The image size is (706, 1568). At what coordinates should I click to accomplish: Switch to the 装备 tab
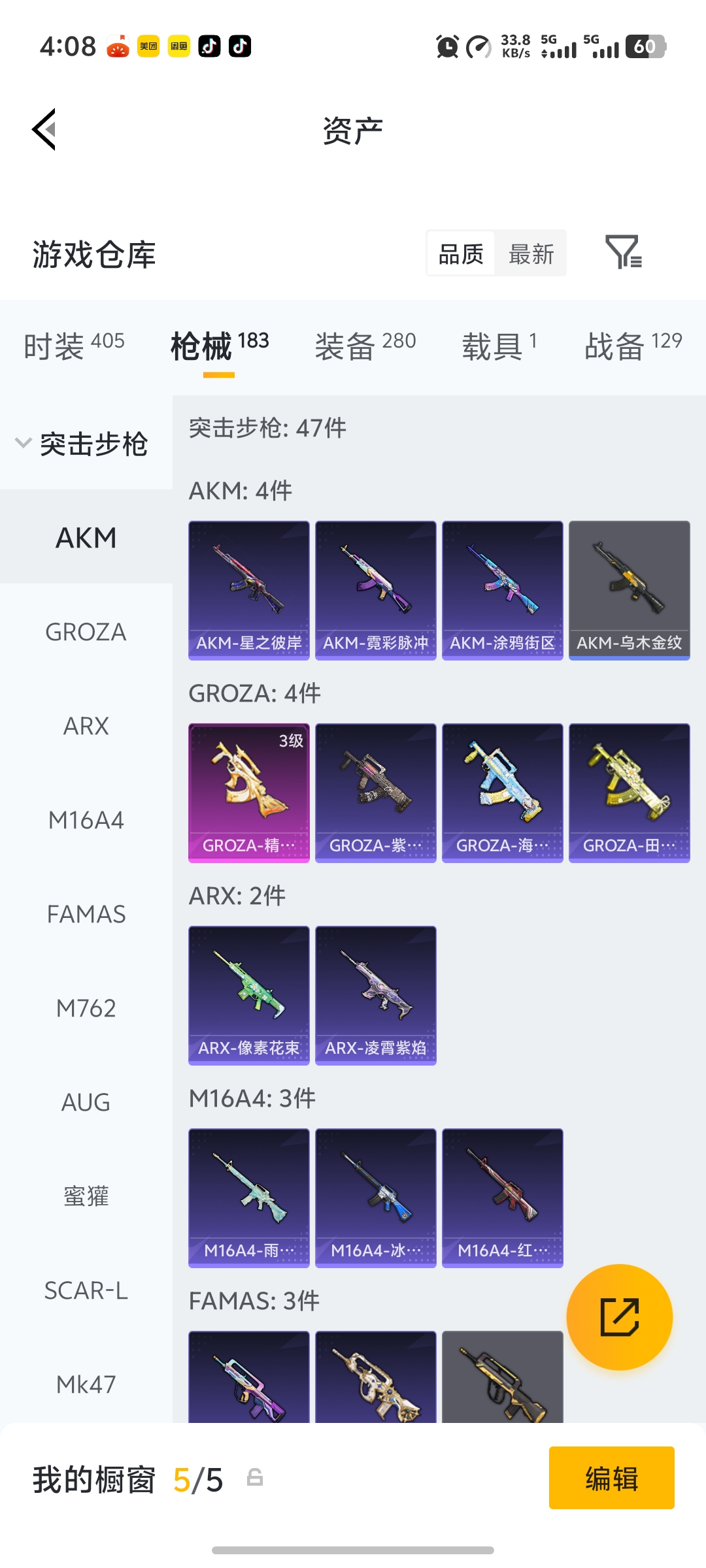[x=365, y=345]
